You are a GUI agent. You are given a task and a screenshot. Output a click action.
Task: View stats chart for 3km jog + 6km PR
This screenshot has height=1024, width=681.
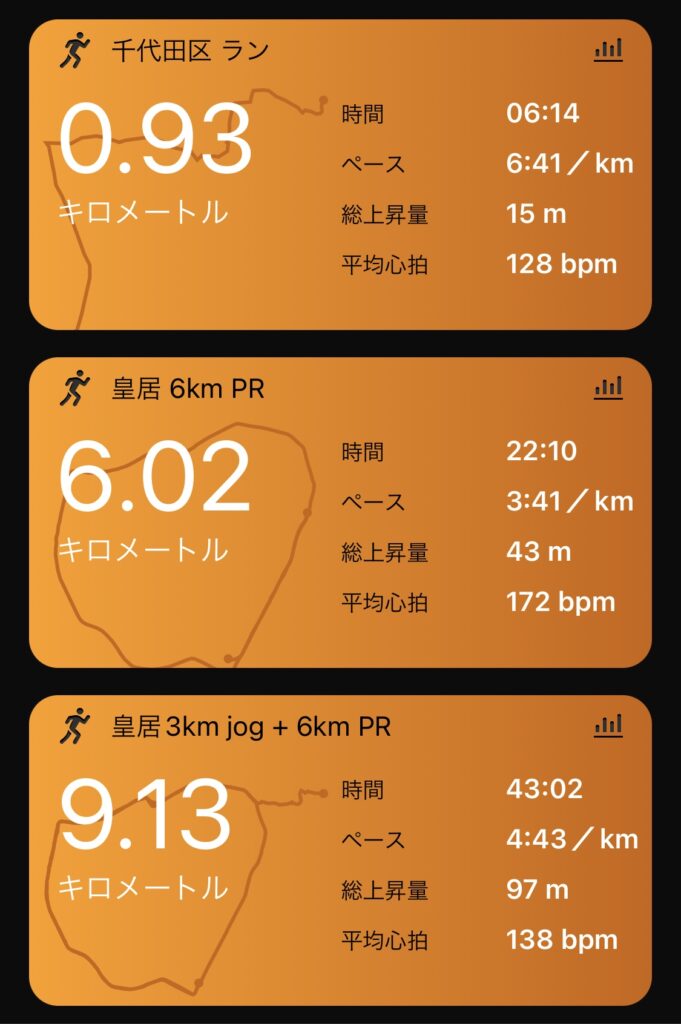pyautogui.click(x=608, y=725)
